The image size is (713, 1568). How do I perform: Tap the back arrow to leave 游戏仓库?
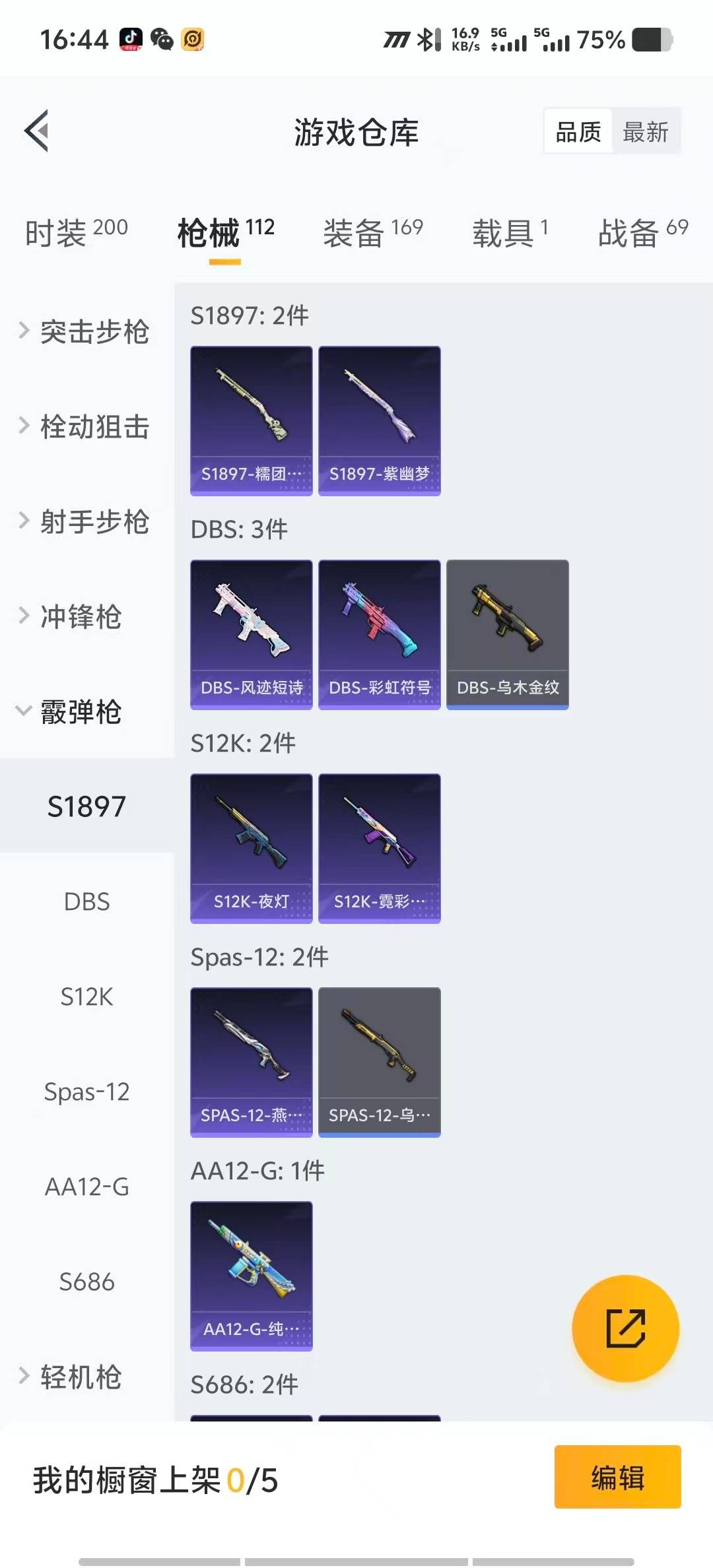[x=38, y=131]
